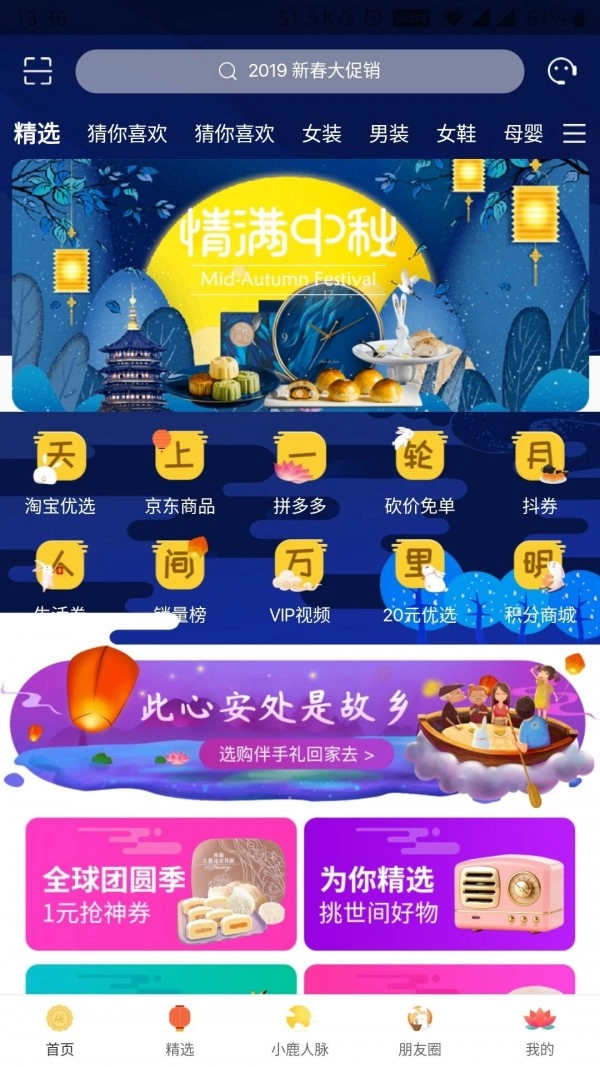Switch to the 女装 category tab

point(322,134)
